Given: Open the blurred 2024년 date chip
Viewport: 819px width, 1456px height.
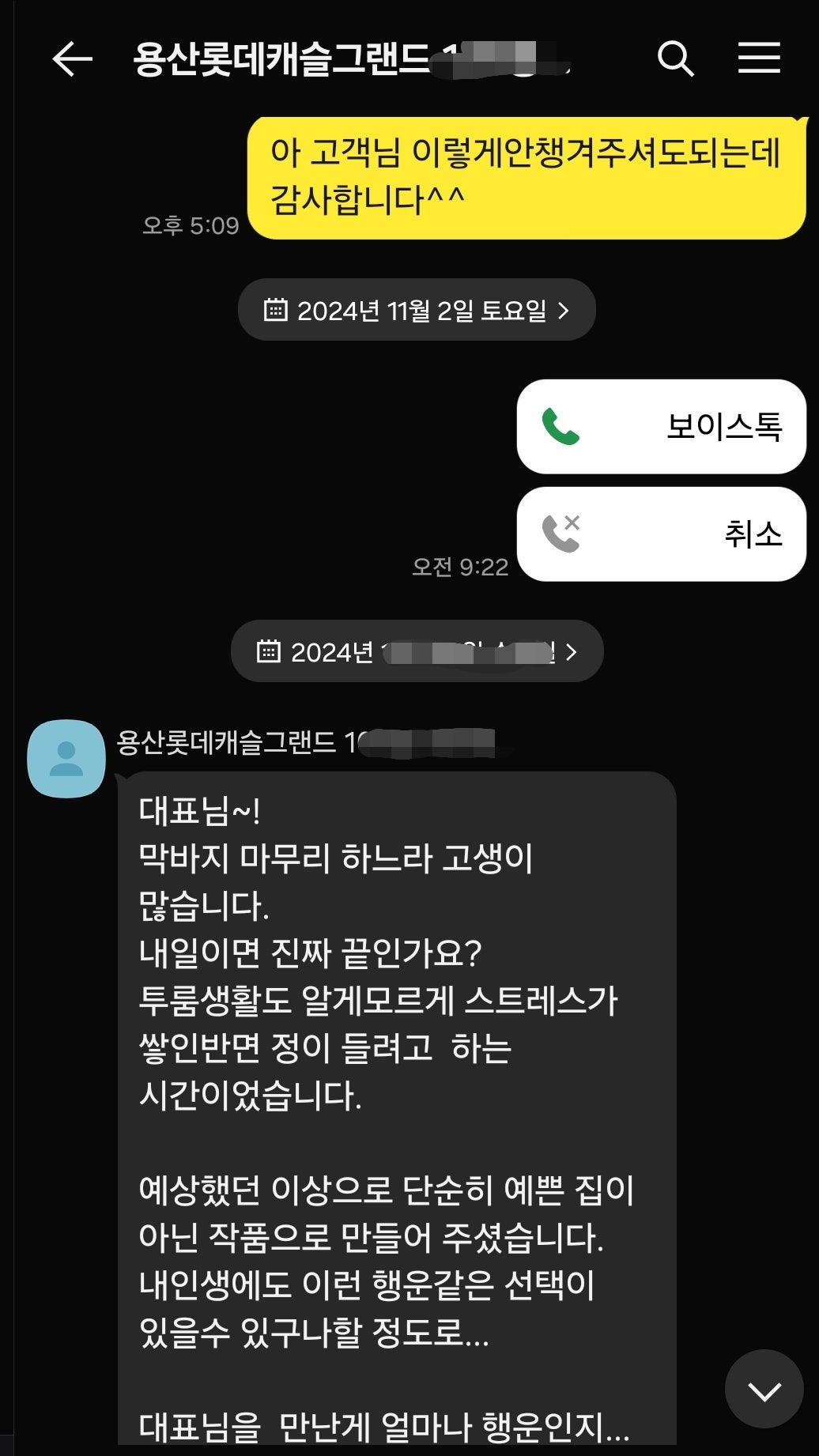Looking at the screenshot, I should coord(417,652).
